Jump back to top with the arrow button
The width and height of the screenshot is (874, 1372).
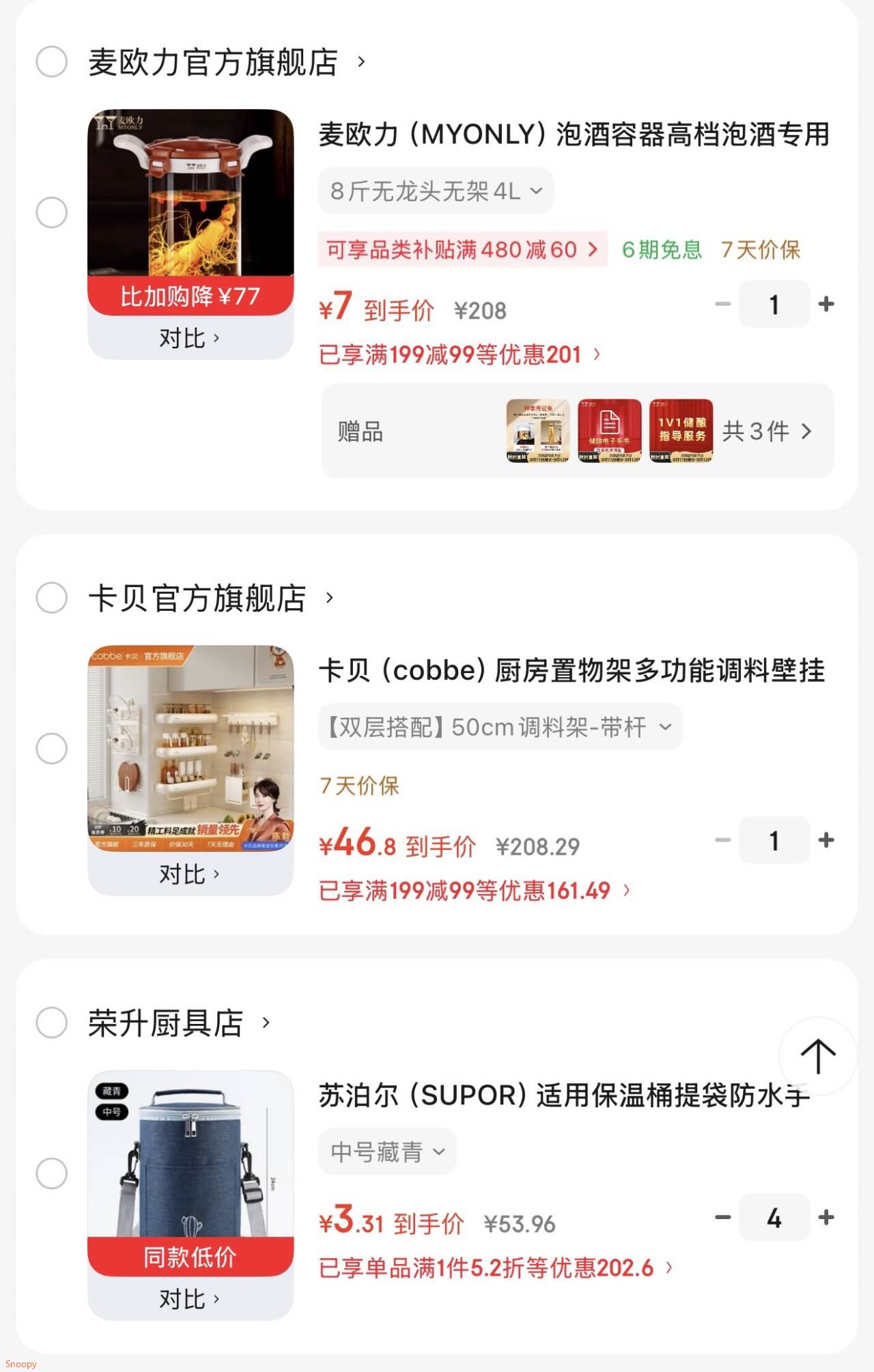pos(818,1056)
